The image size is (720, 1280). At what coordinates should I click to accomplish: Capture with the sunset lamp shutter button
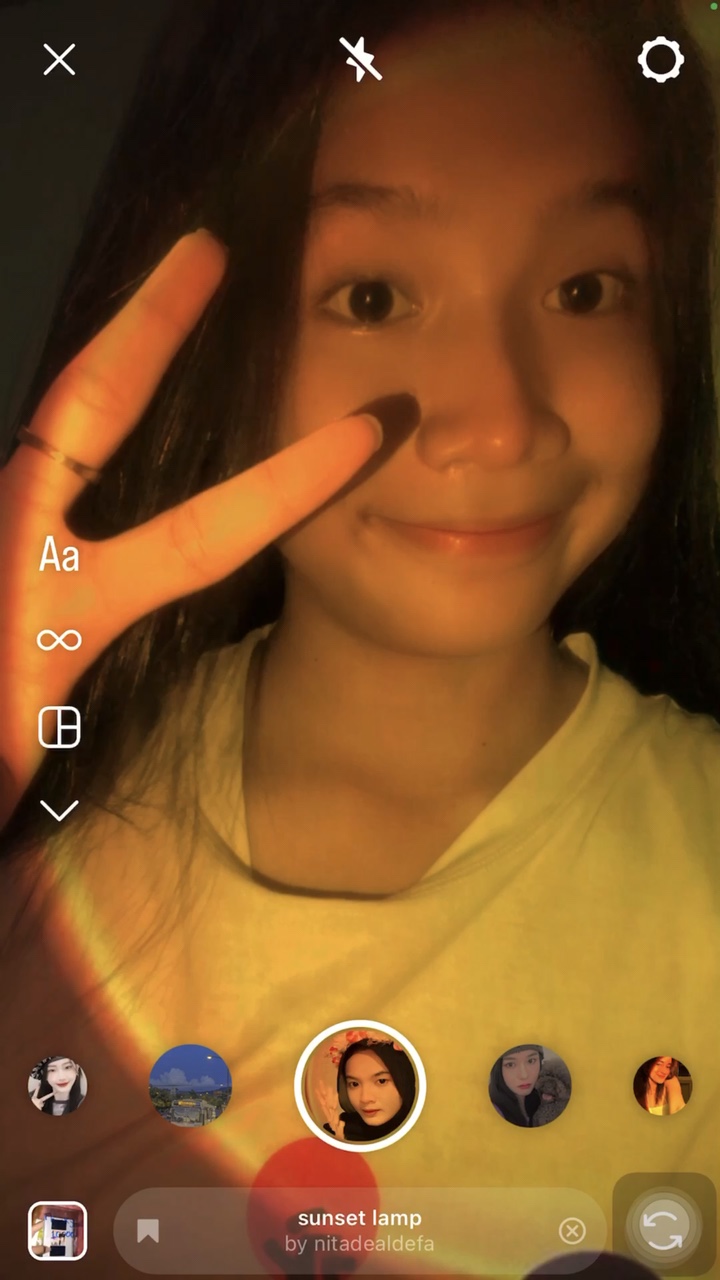(360, 1086)
